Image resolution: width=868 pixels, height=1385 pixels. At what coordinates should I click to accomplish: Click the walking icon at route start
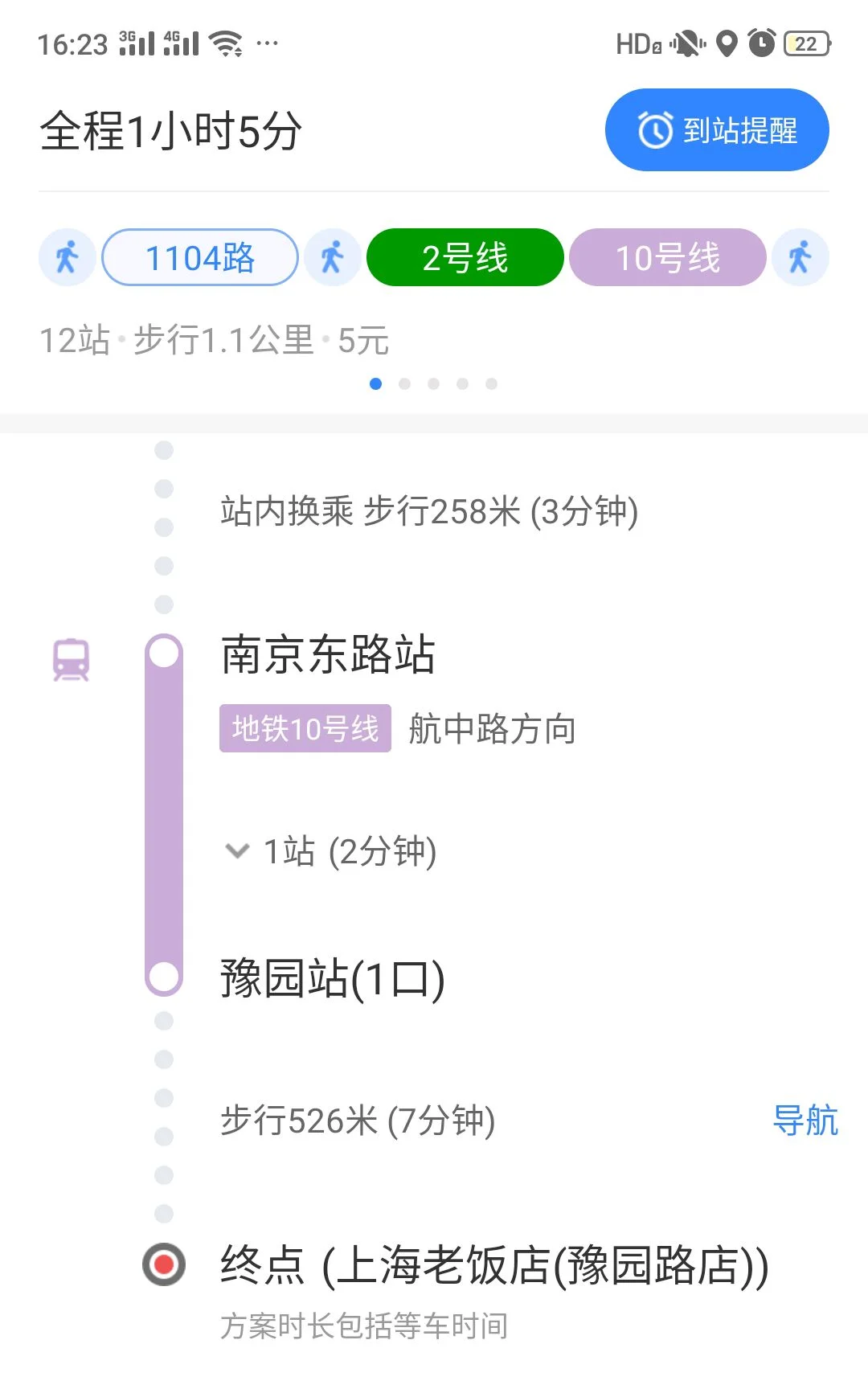coord(67,256)
